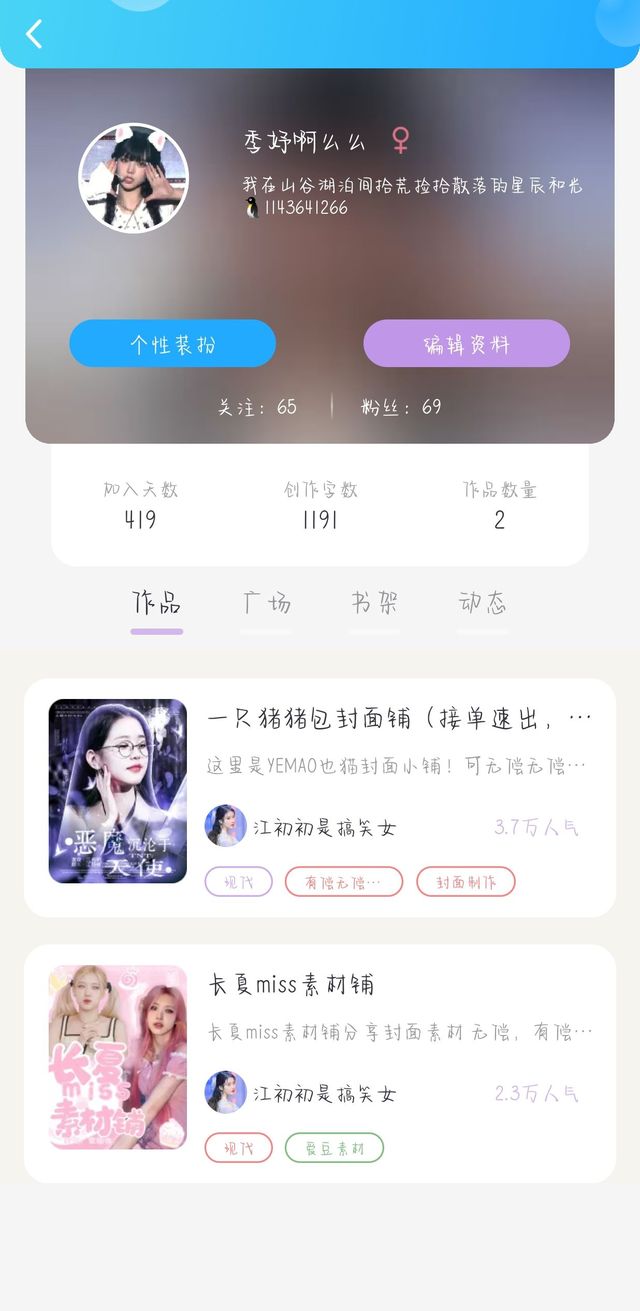Image resolution: width=640 pixels, height=1311 pixels.
Task: Switch to the 广场 tab
Action: 266,603
